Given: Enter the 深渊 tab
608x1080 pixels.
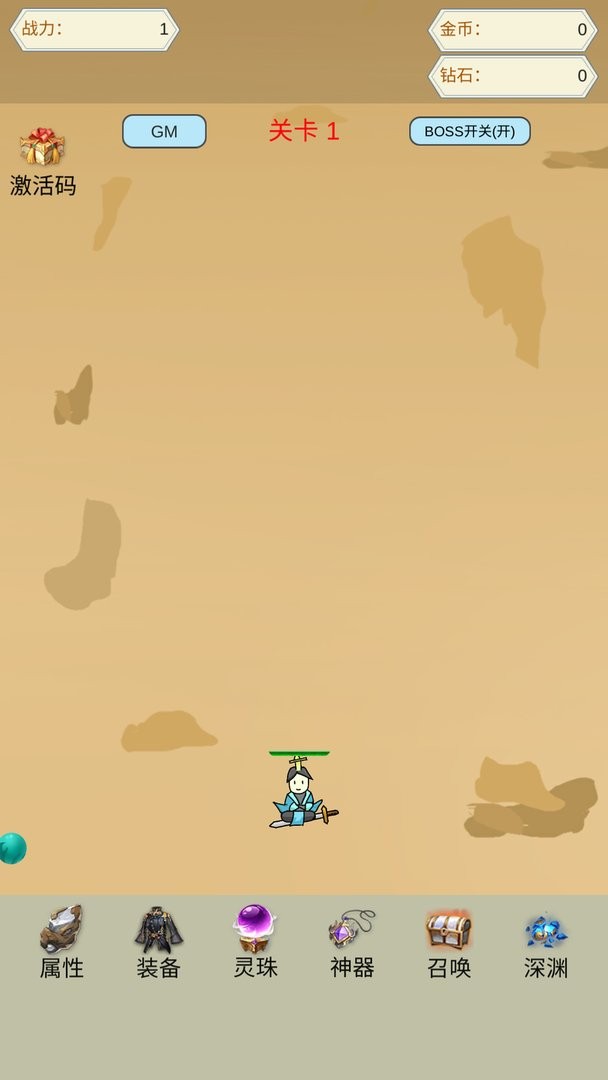Looking at the screenshot, I should (546, 942).
